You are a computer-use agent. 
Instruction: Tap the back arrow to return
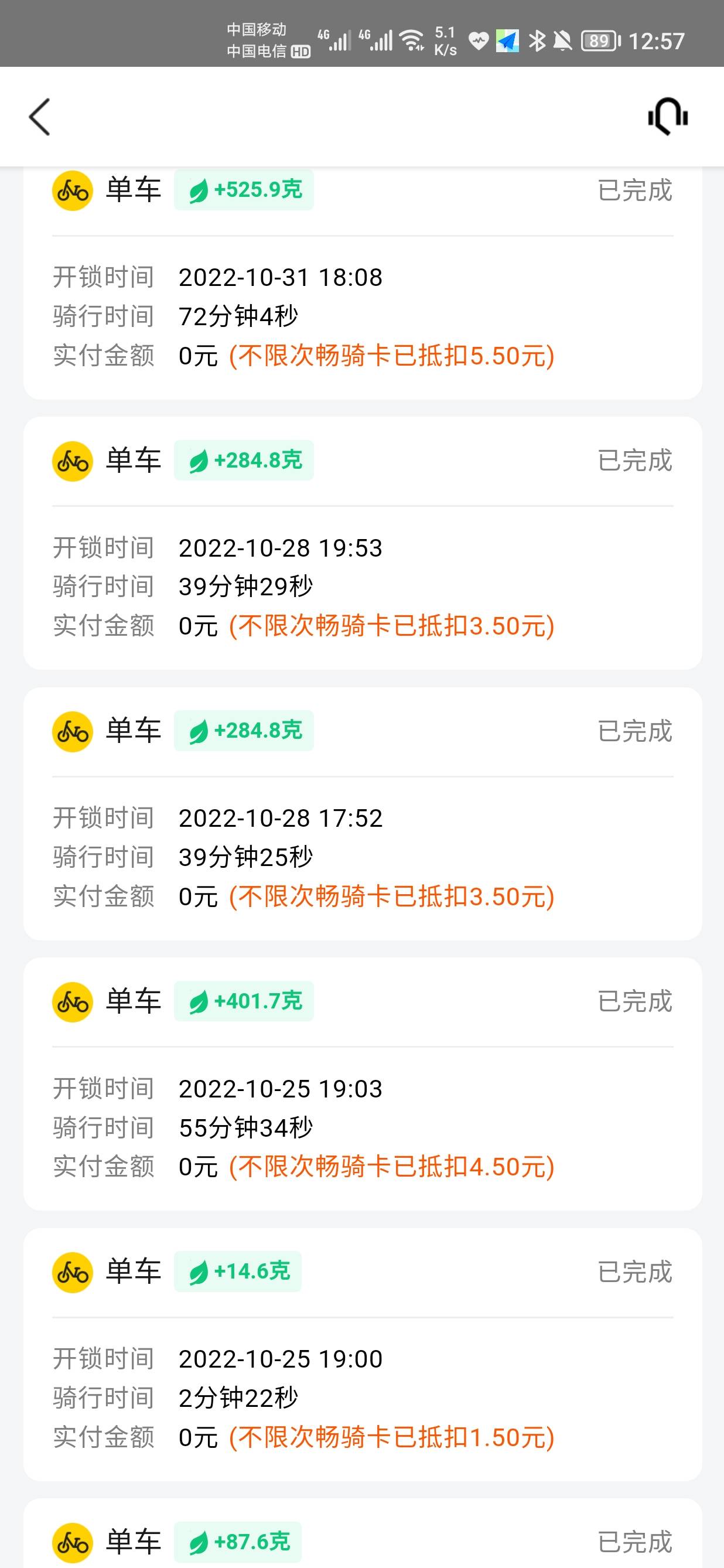coord(40,116)
